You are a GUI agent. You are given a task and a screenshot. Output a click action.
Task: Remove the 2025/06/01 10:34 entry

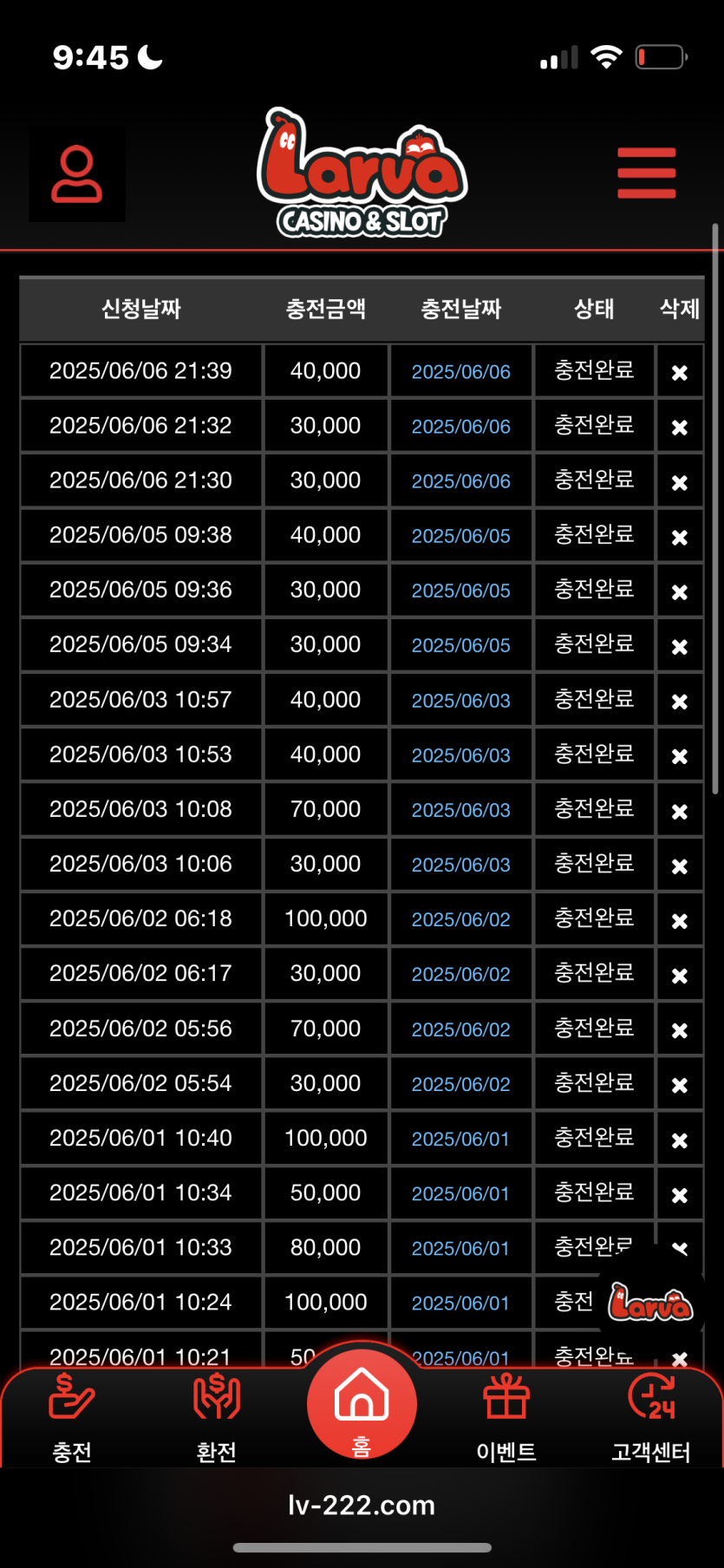click(x=680, y=1194)
